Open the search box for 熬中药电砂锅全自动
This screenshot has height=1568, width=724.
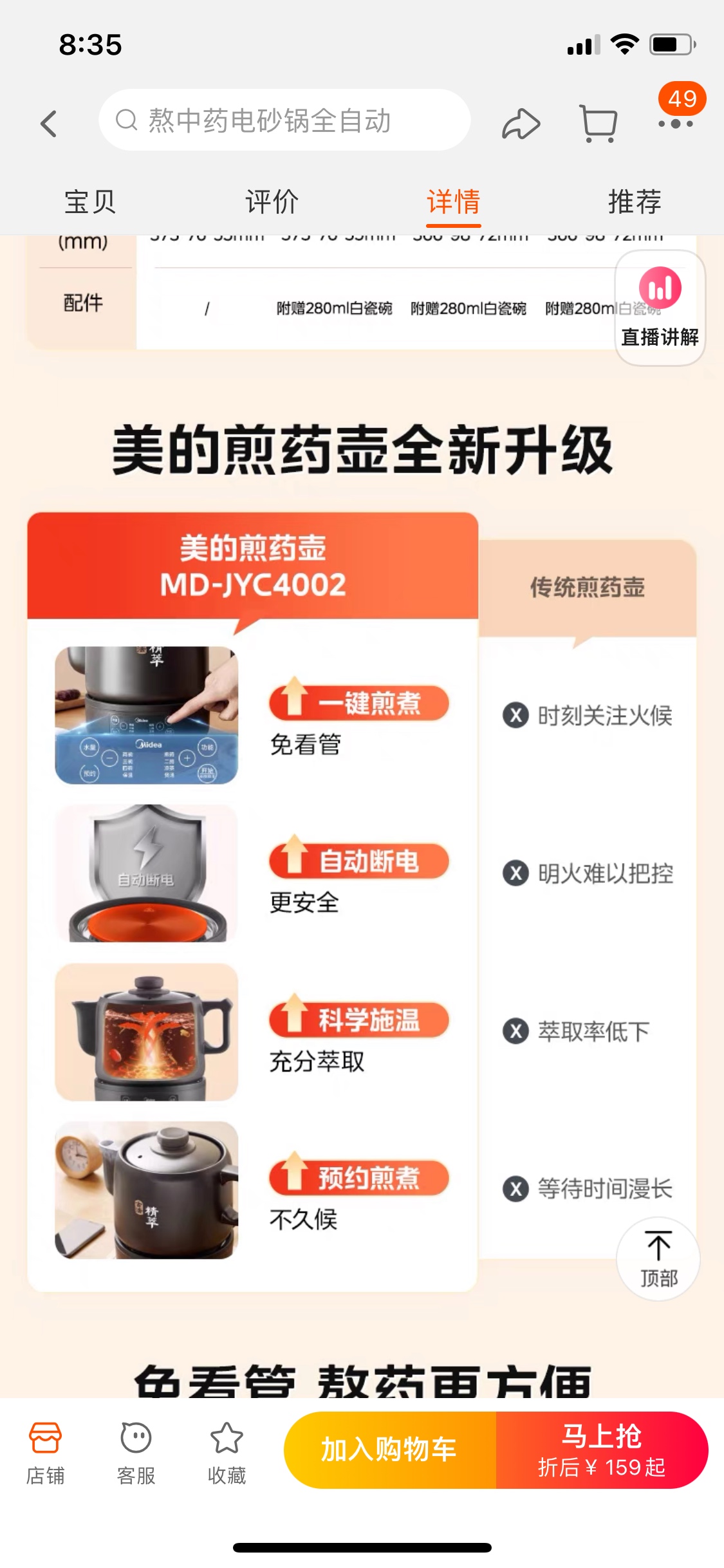pos(283,120)
